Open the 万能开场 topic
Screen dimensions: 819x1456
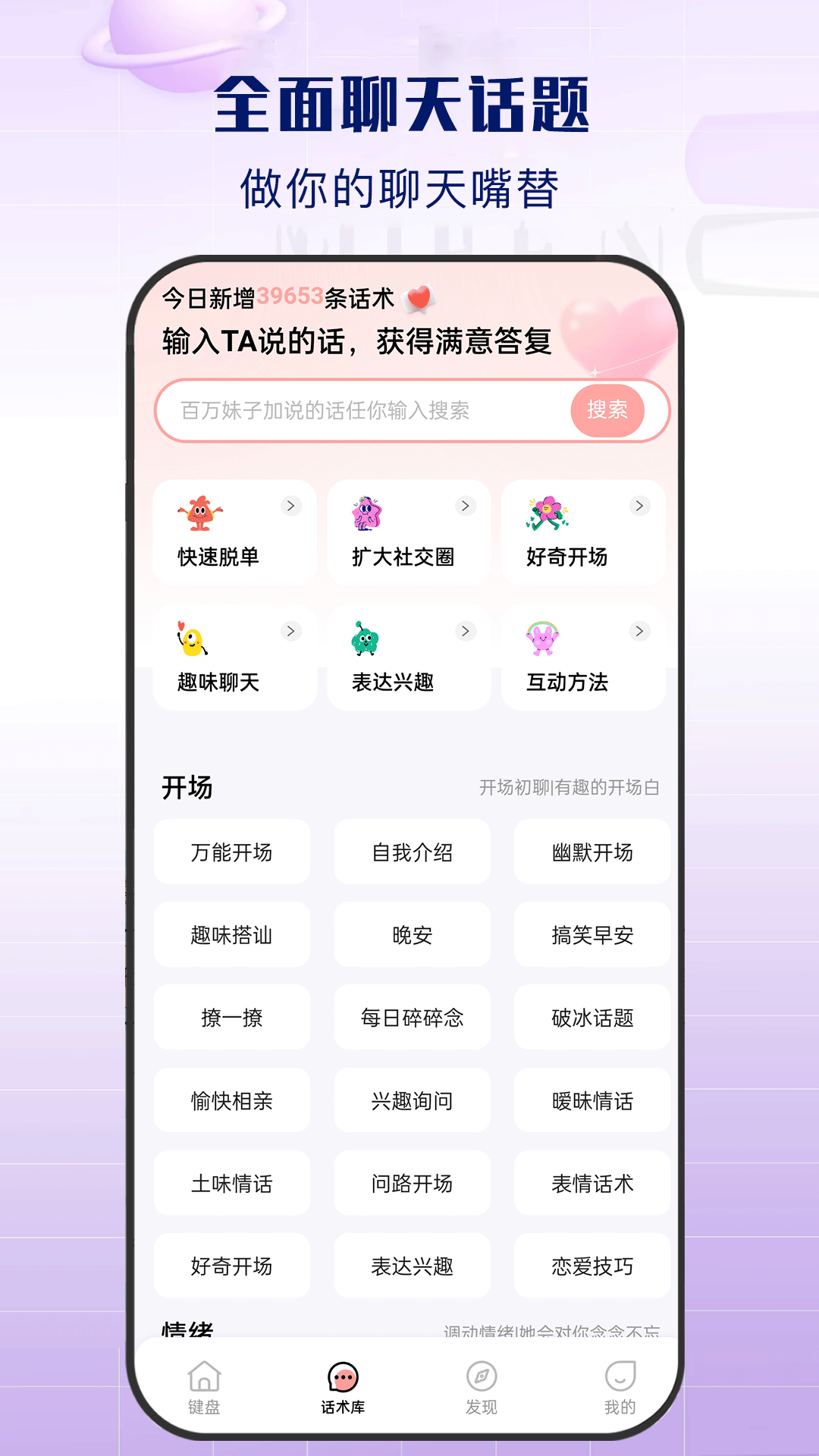click(231, 852)
